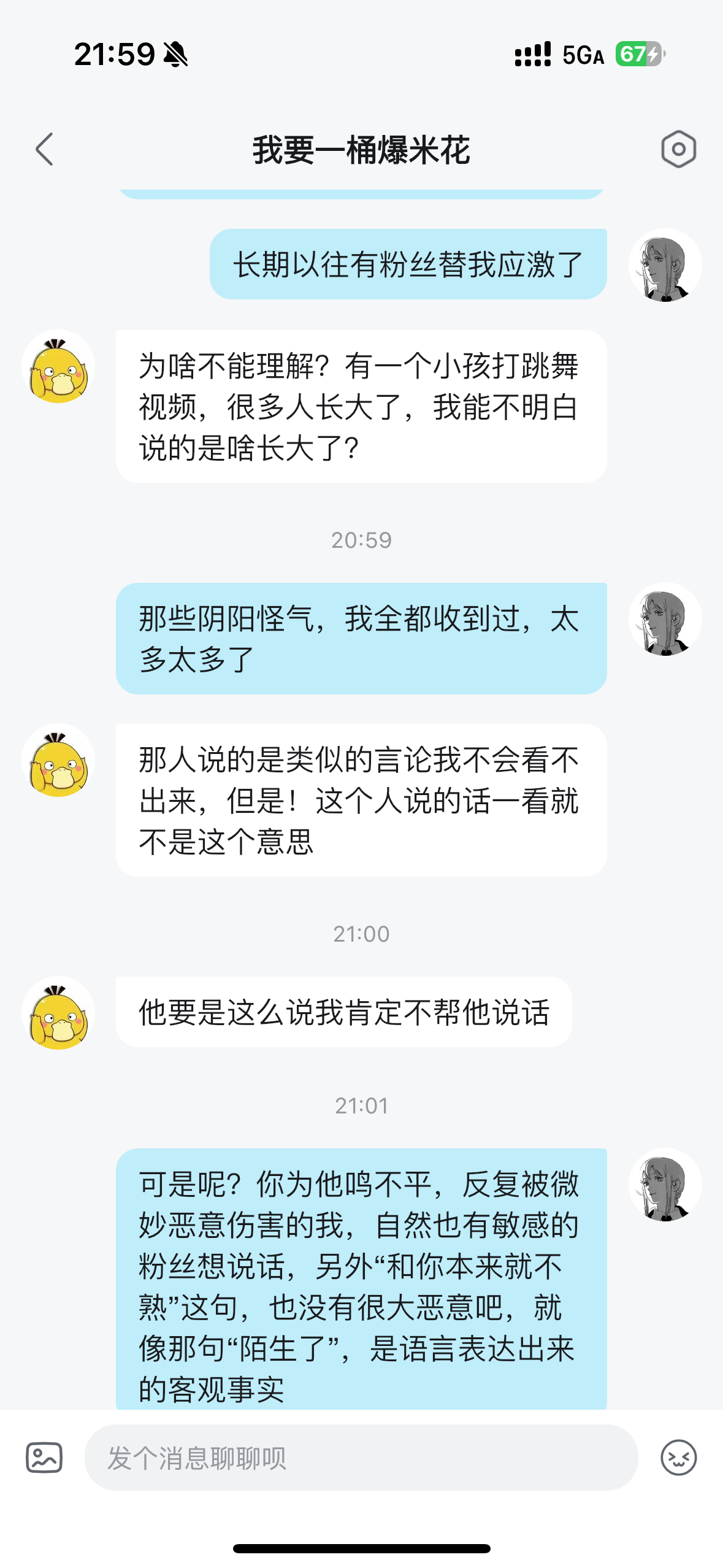The image size is (723, 1568).
Task: Tap the 发个消息聊聊呗 message field
Action: 361,1458
